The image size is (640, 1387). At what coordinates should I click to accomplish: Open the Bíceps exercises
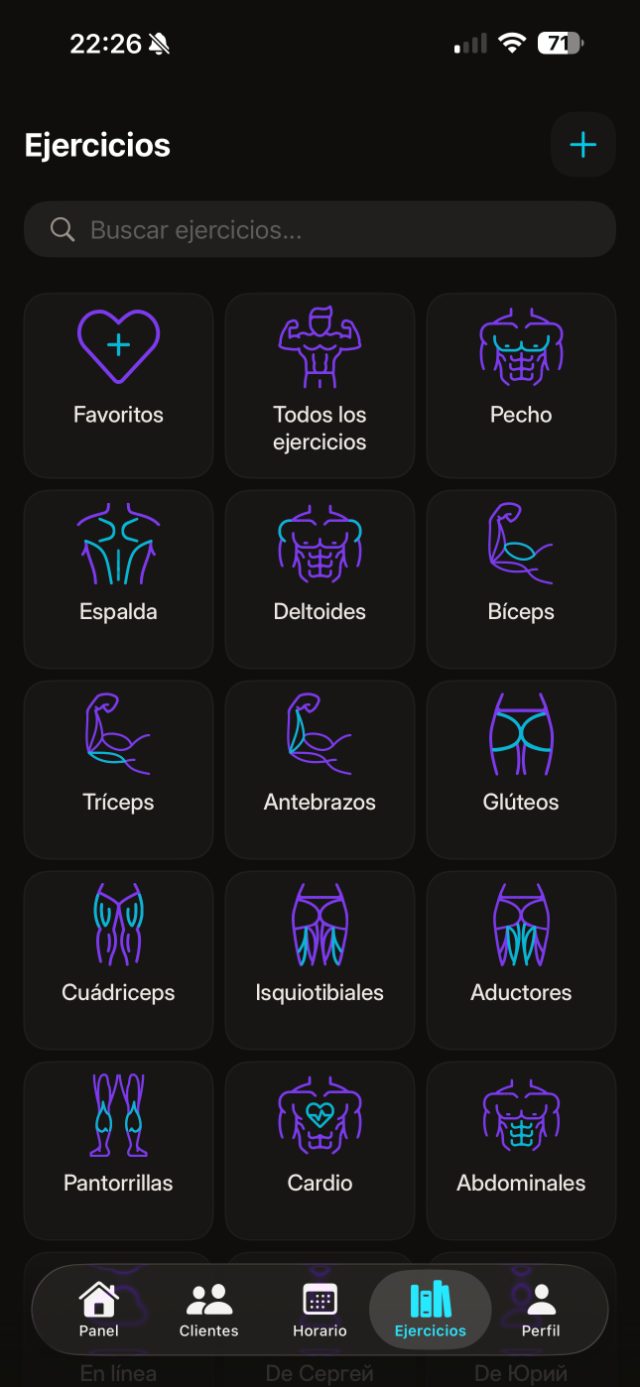521,579
